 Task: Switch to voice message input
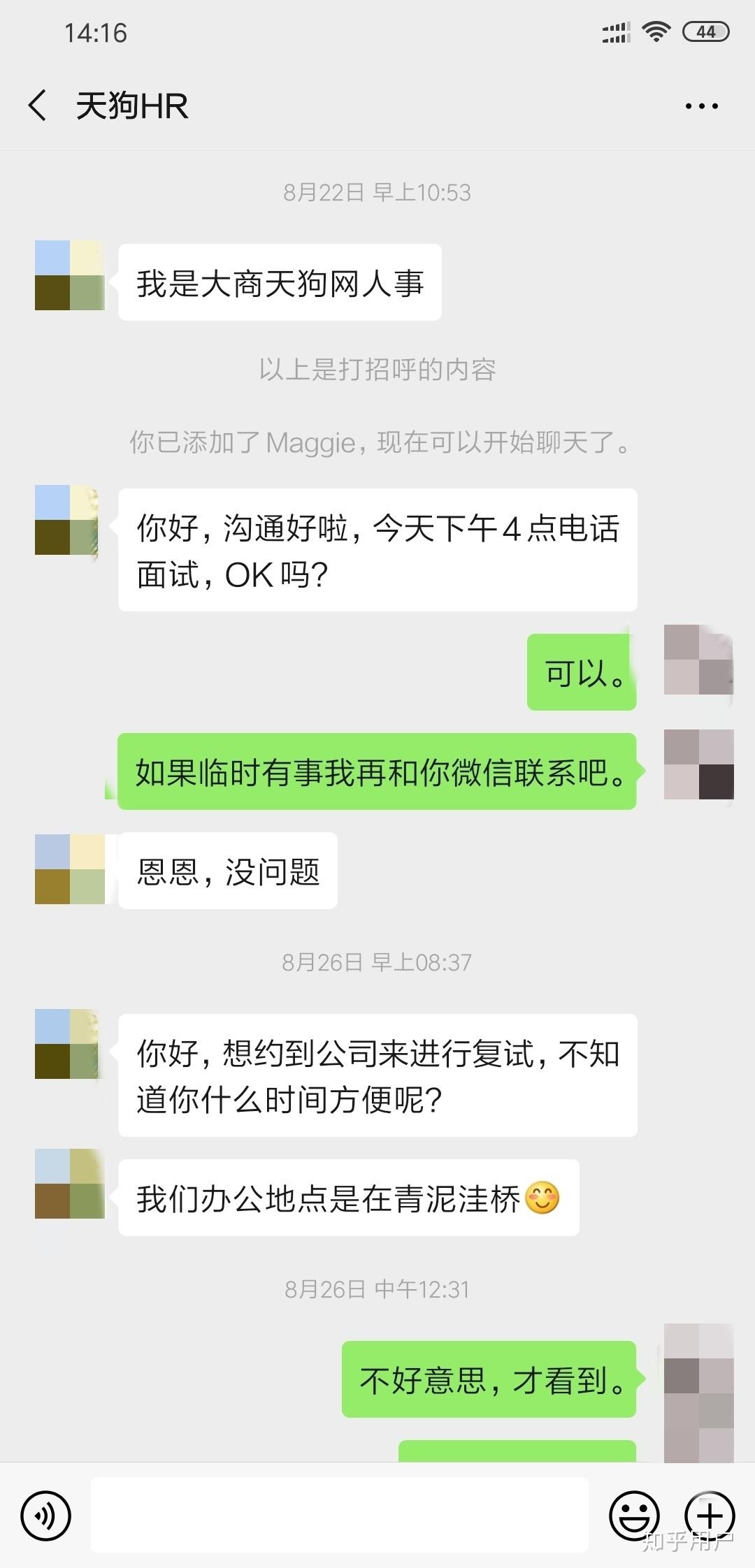click(x=46, y=1515)
